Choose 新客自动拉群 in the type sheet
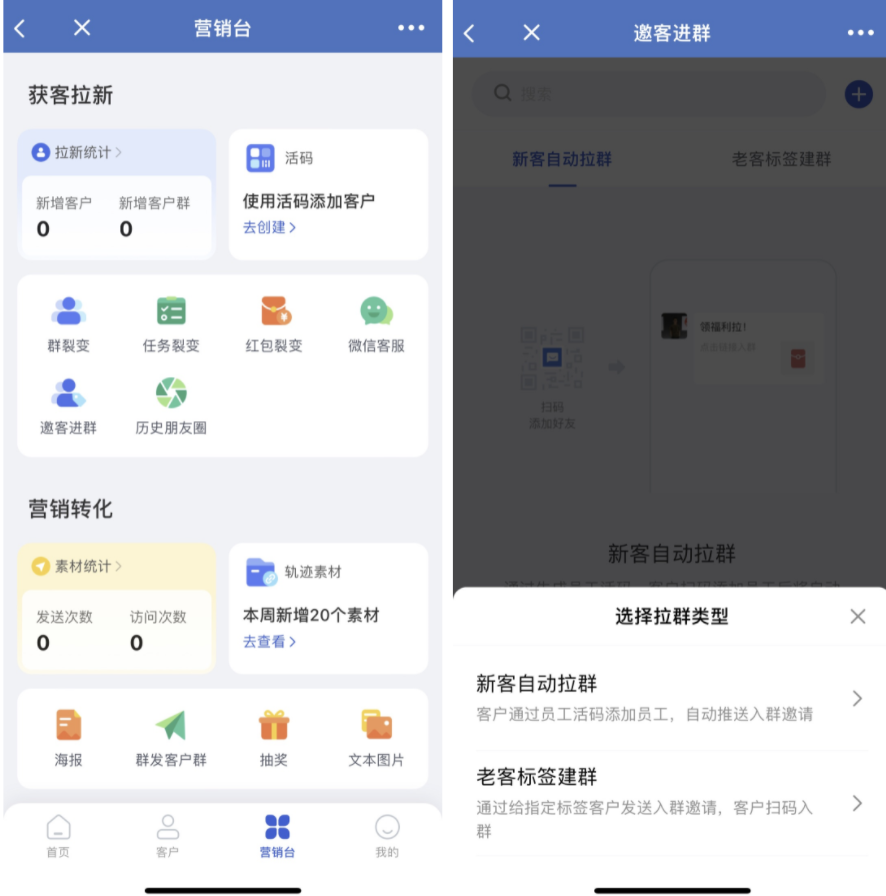Image resolution: width=886 pixels, height=896 pixels. coord(669,698)
